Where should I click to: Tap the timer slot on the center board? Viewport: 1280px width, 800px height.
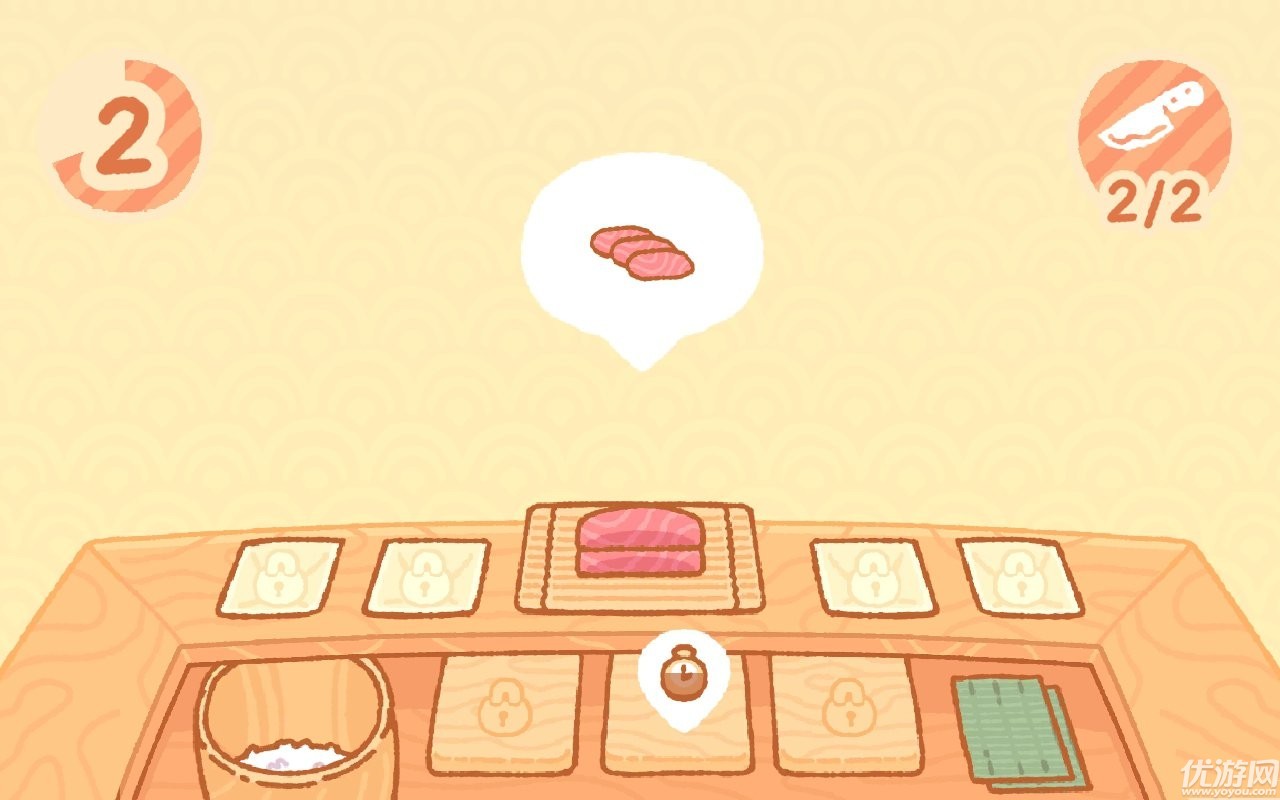tap(681, 678)
